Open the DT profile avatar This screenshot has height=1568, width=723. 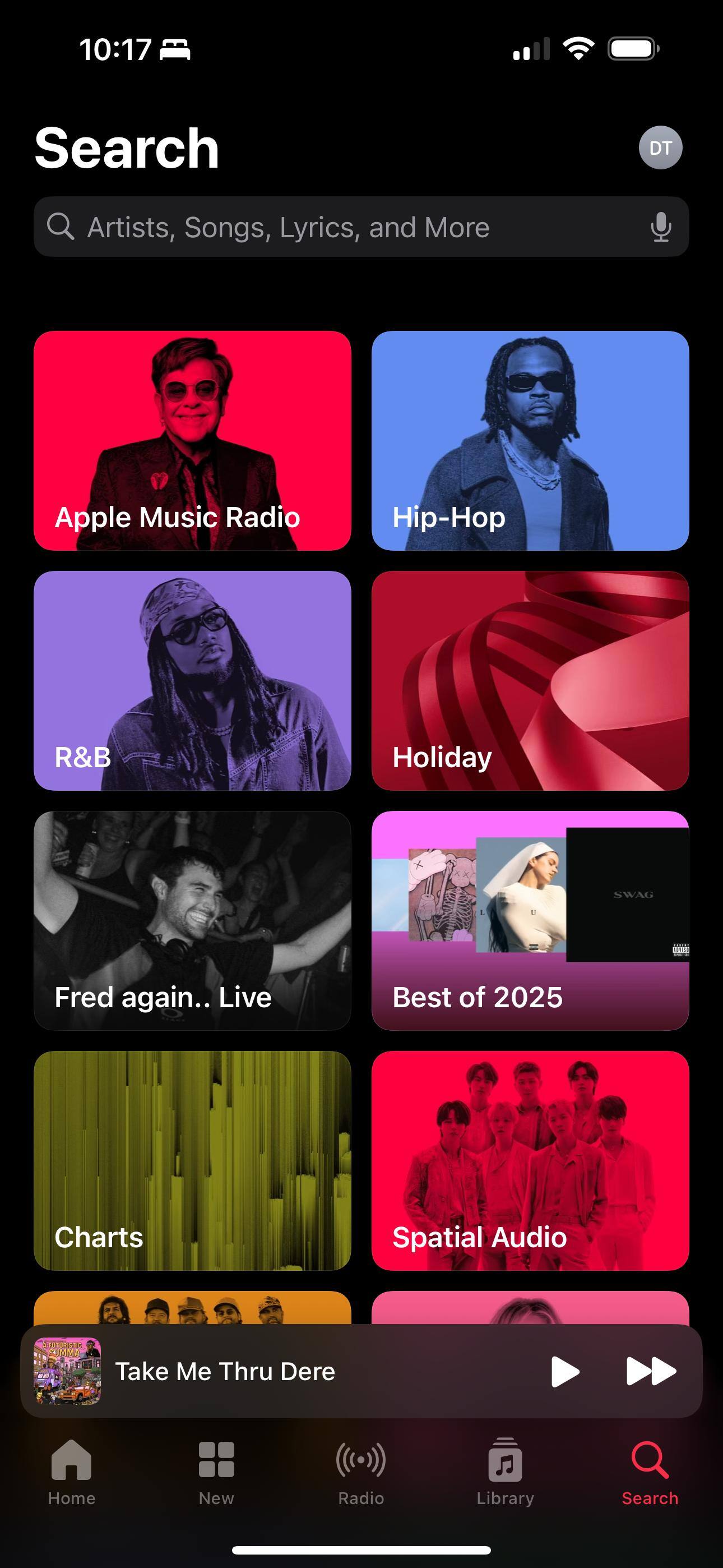(x=660, y=147)
